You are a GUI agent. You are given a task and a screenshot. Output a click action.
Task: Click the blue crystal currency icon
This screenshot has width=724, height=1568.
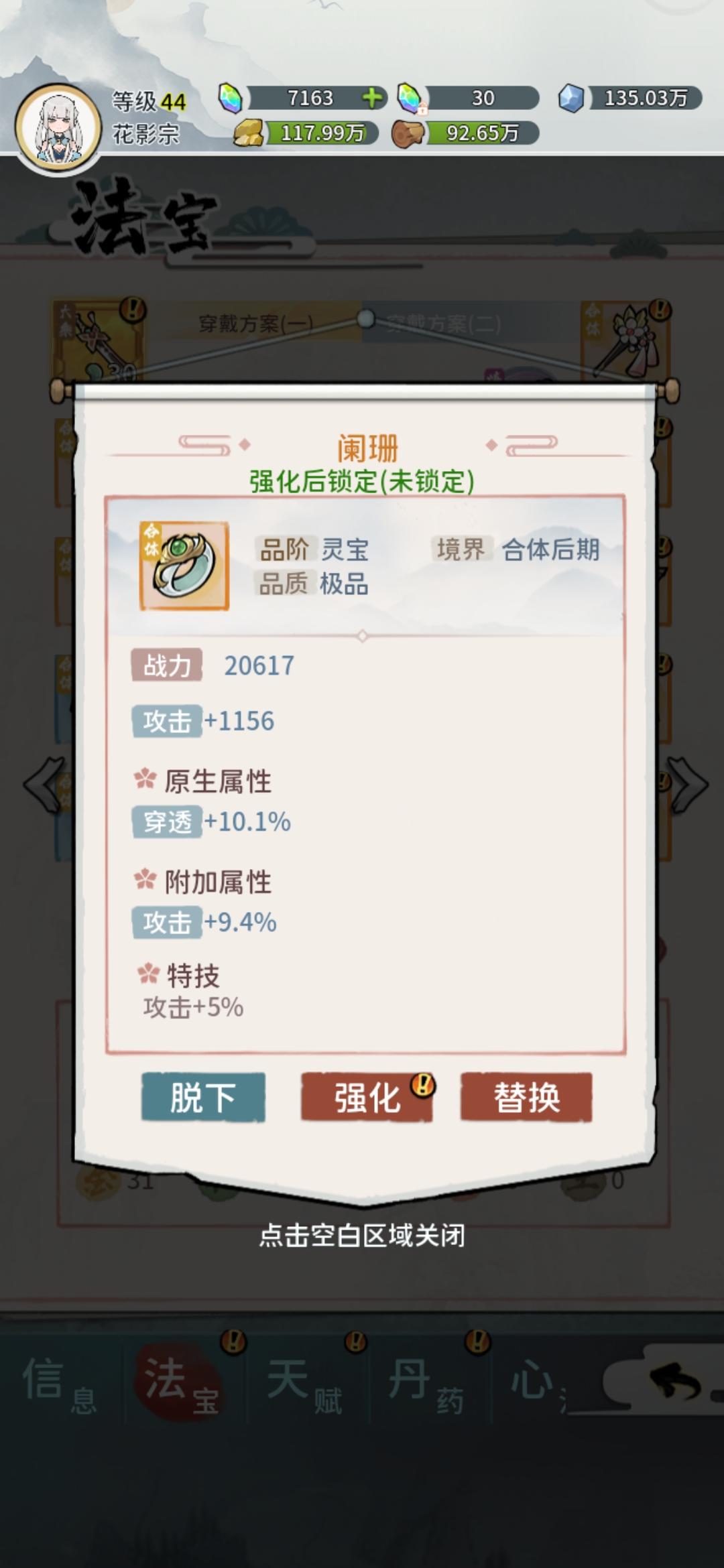[x=571, y=98]
